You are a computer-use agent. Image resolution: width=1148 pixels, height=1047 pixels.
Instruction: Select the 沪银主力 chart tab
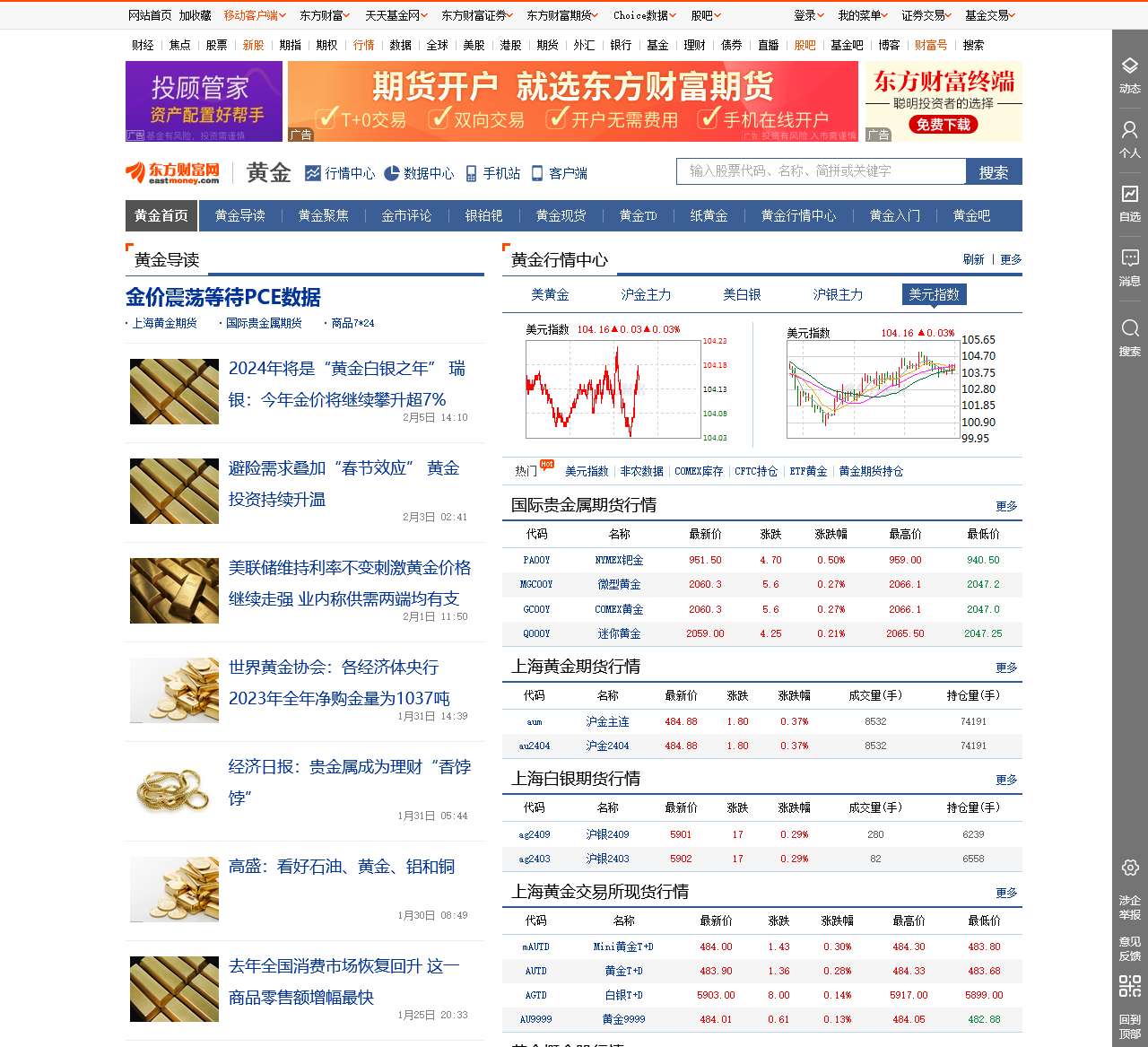(x=838, y=294)
